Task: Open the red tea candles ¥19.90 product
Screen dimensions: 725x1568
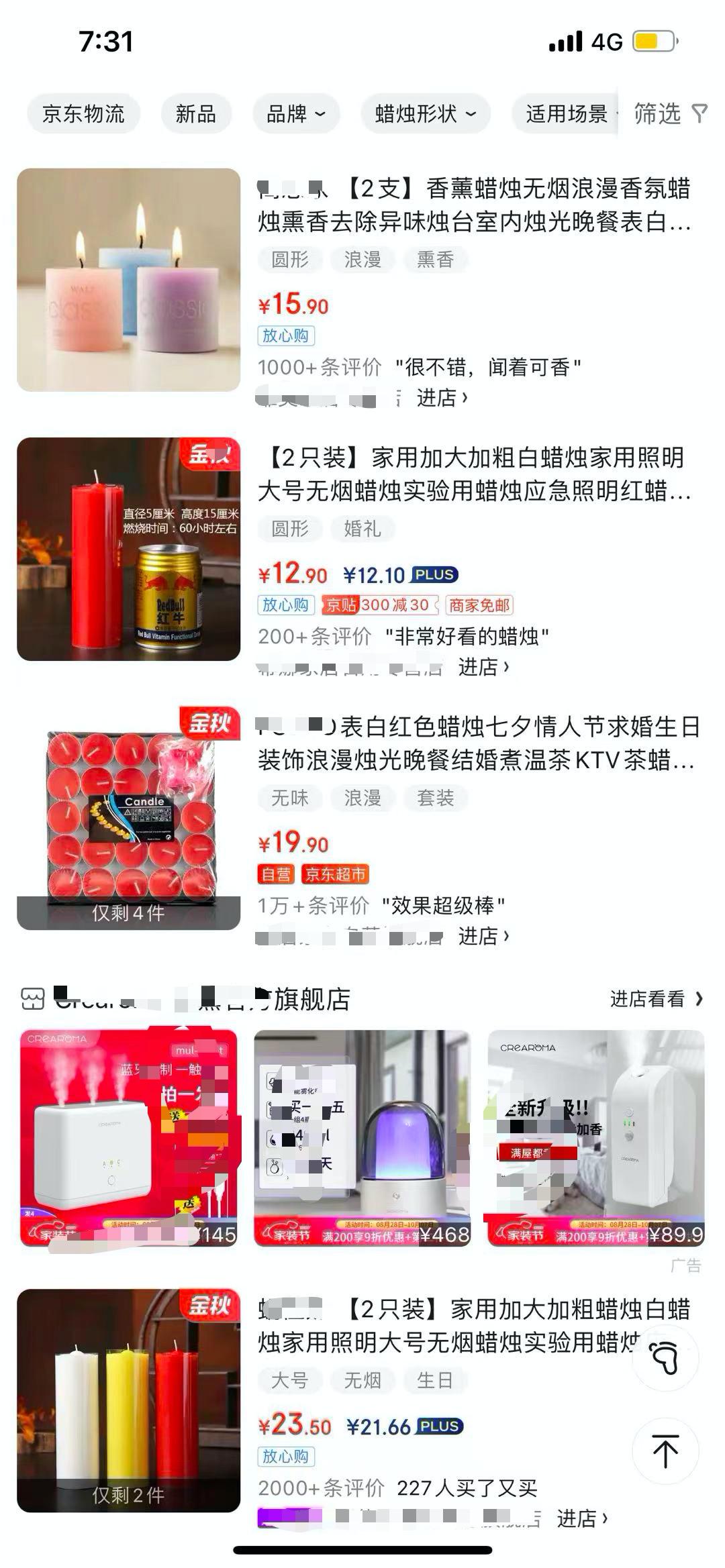Action: tap(477, 743)
